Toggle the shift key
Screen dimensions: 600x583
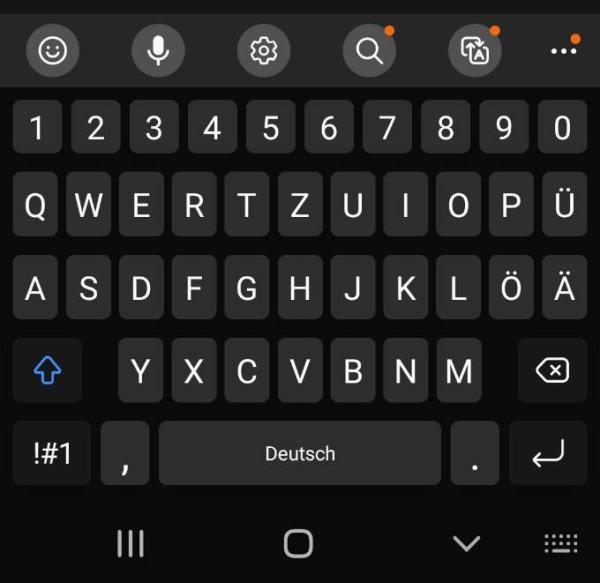(x=47, y=371)
